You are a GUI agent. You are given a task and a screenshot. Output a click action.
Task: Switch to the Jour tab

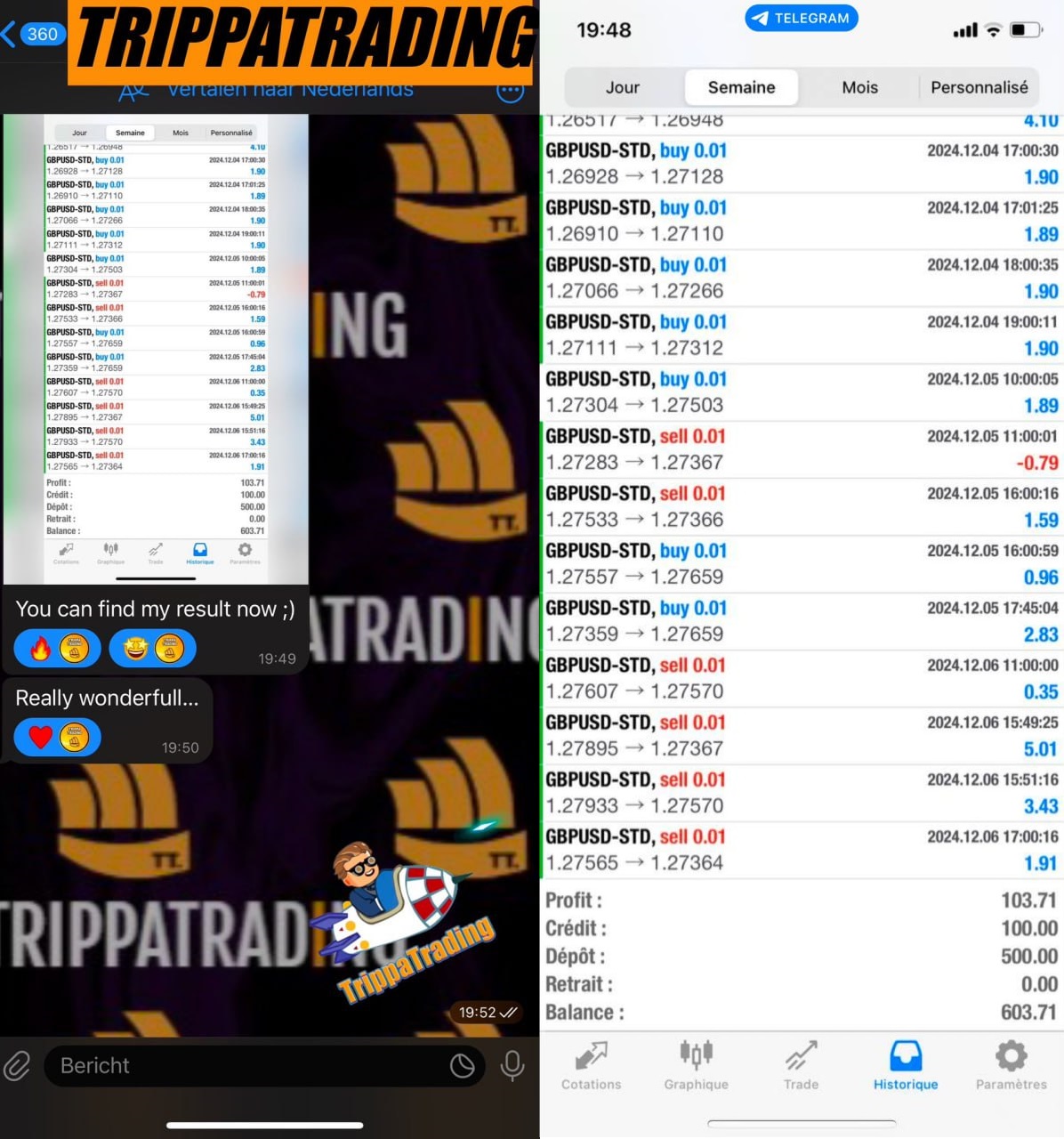[622, 87]
